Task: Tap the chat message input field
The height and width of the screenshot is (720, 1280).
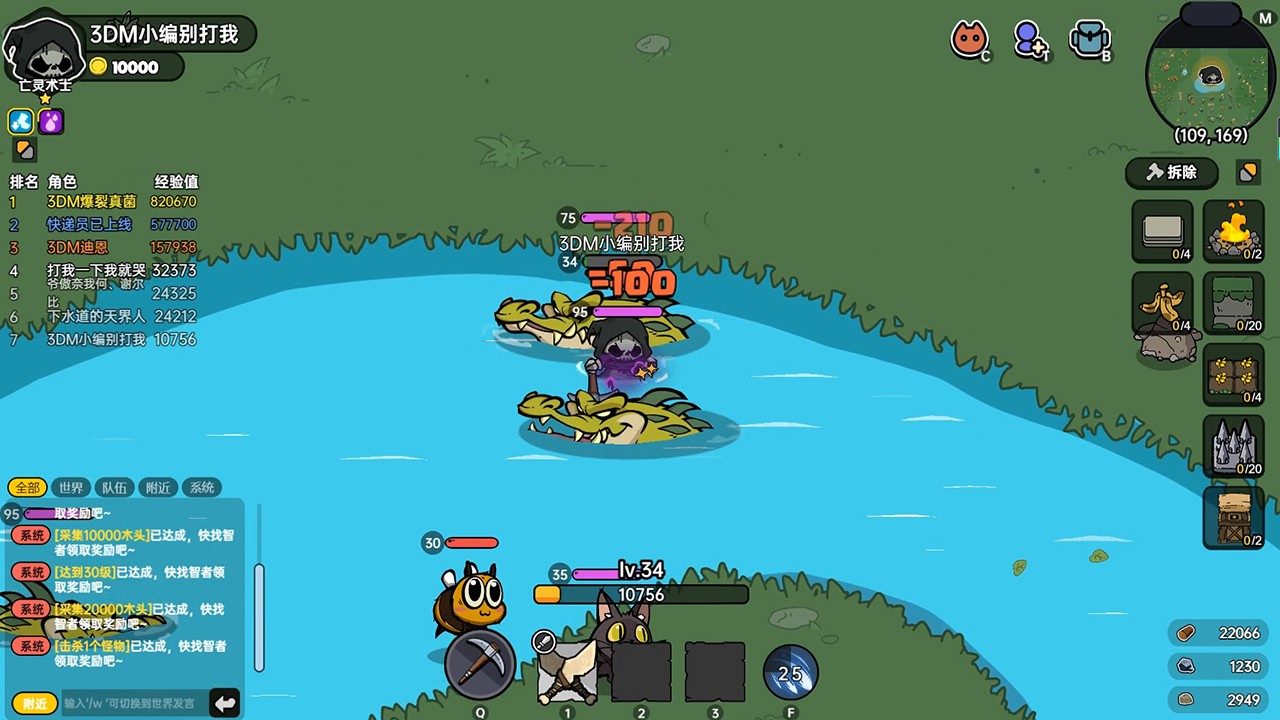Action: [133, 703]
